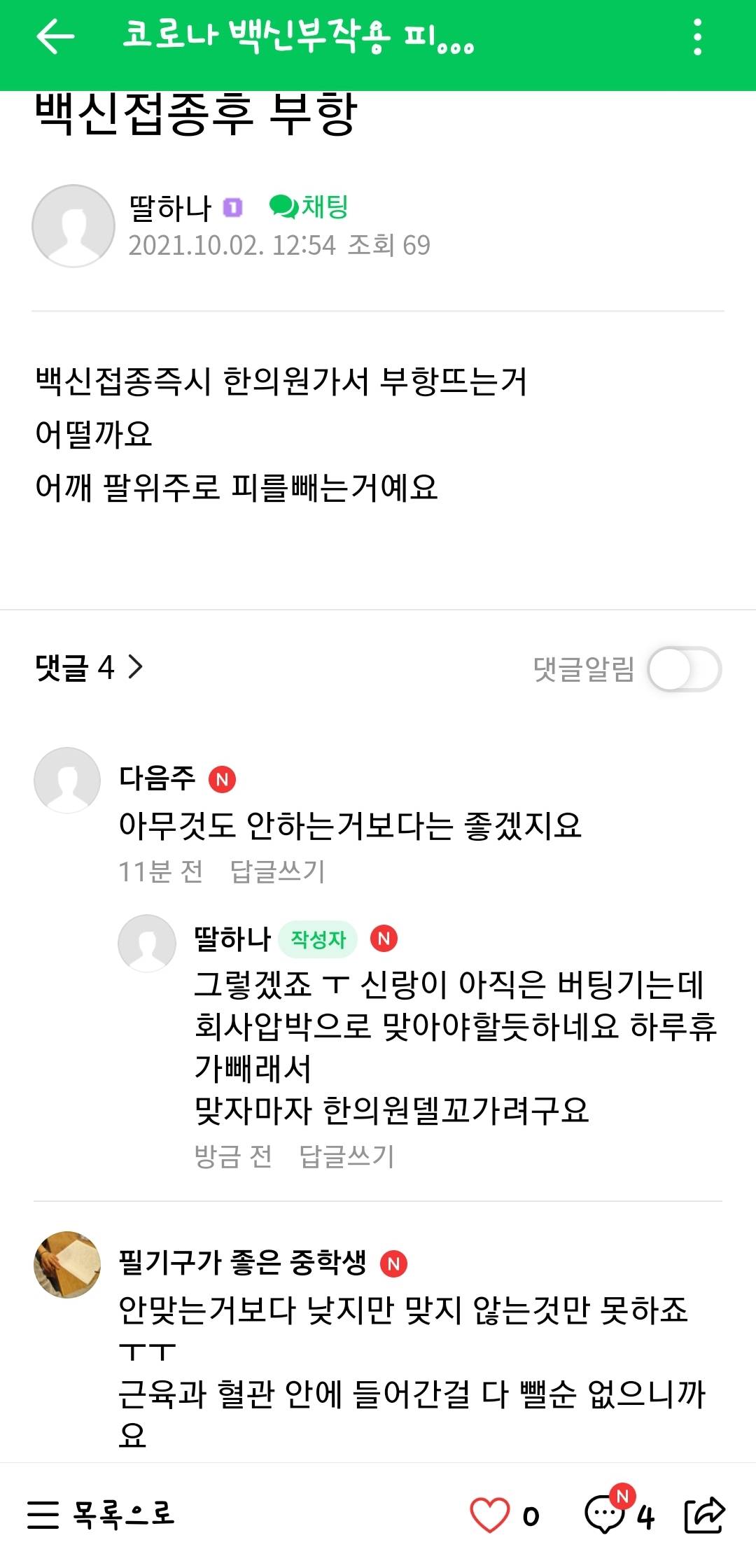Share this post

tap(704, 1515)
